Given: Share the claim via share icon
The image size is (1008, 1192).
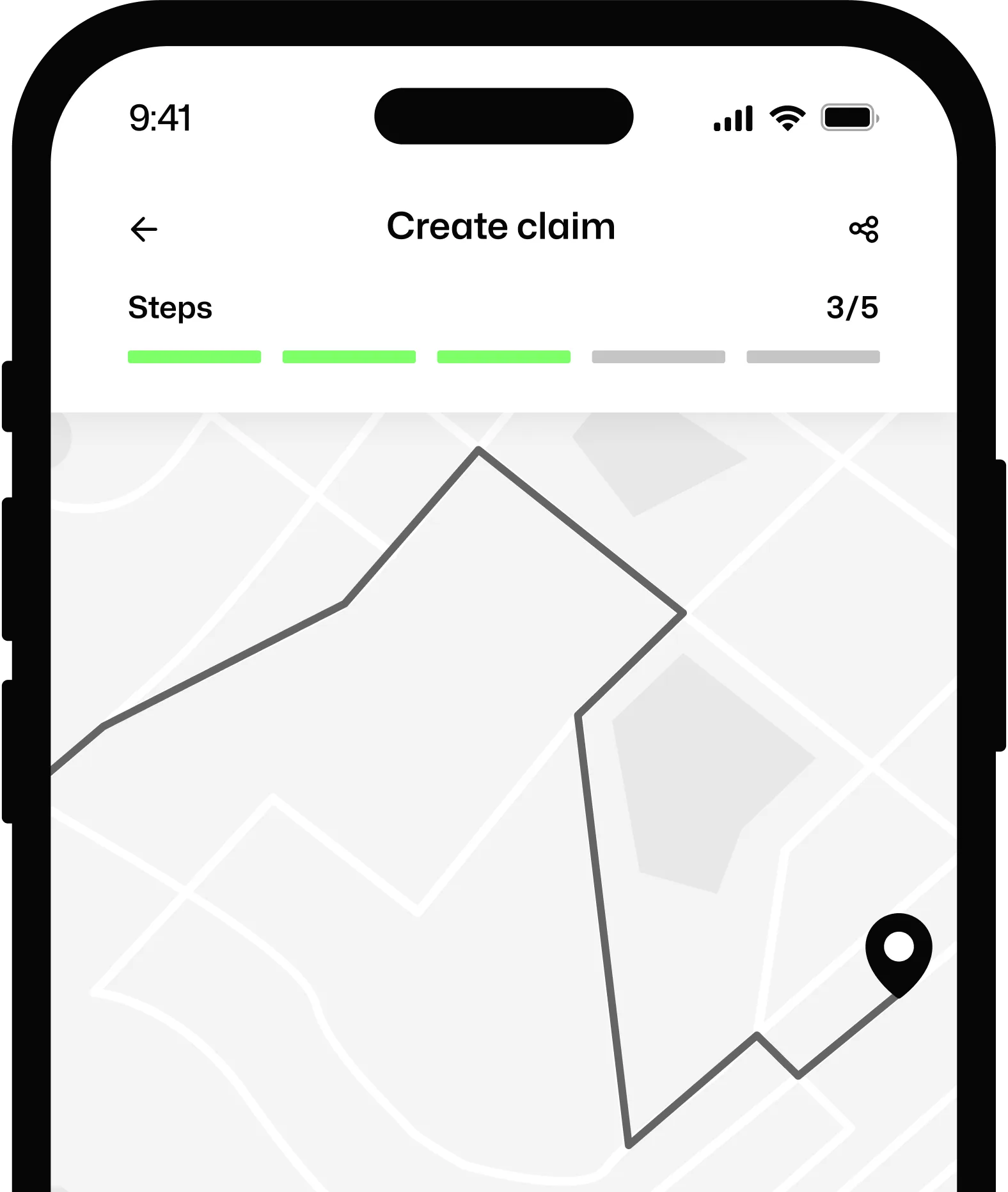Looking at the screenshot, I should point(864,229).
